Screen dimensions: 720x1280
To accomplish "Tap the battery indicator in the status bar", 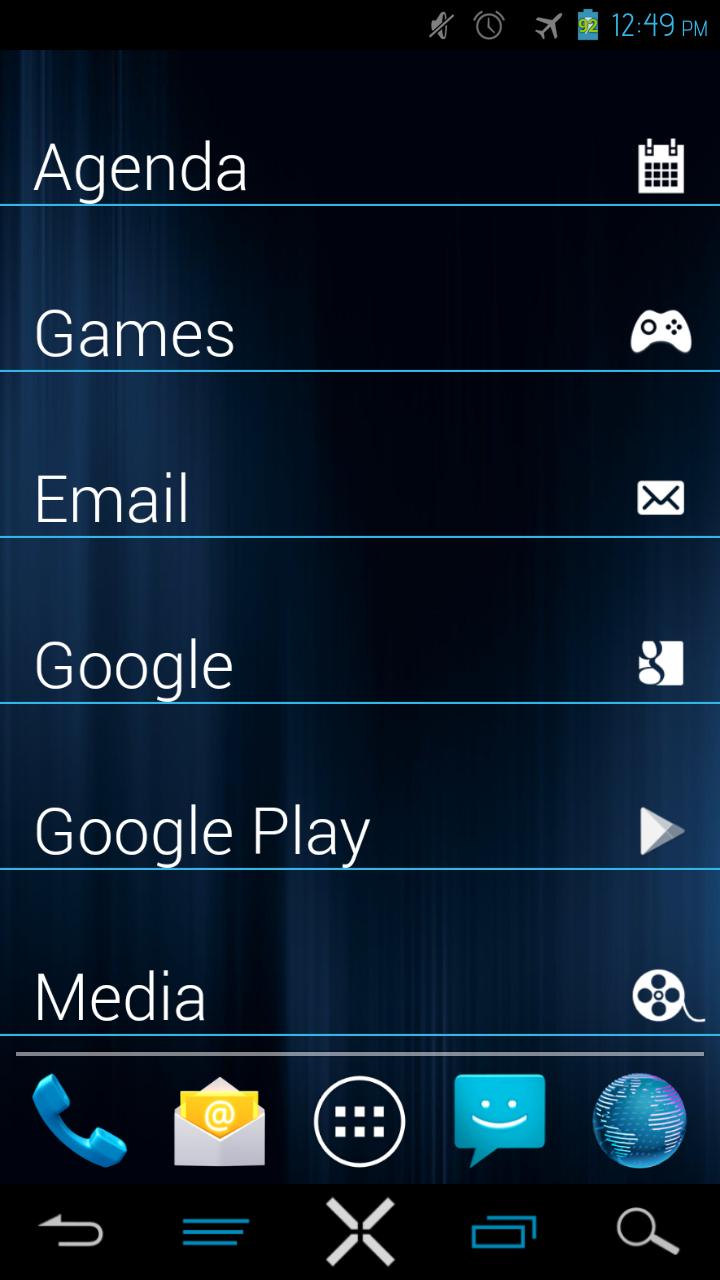I will pyautogui.click(x=586, y=25).
